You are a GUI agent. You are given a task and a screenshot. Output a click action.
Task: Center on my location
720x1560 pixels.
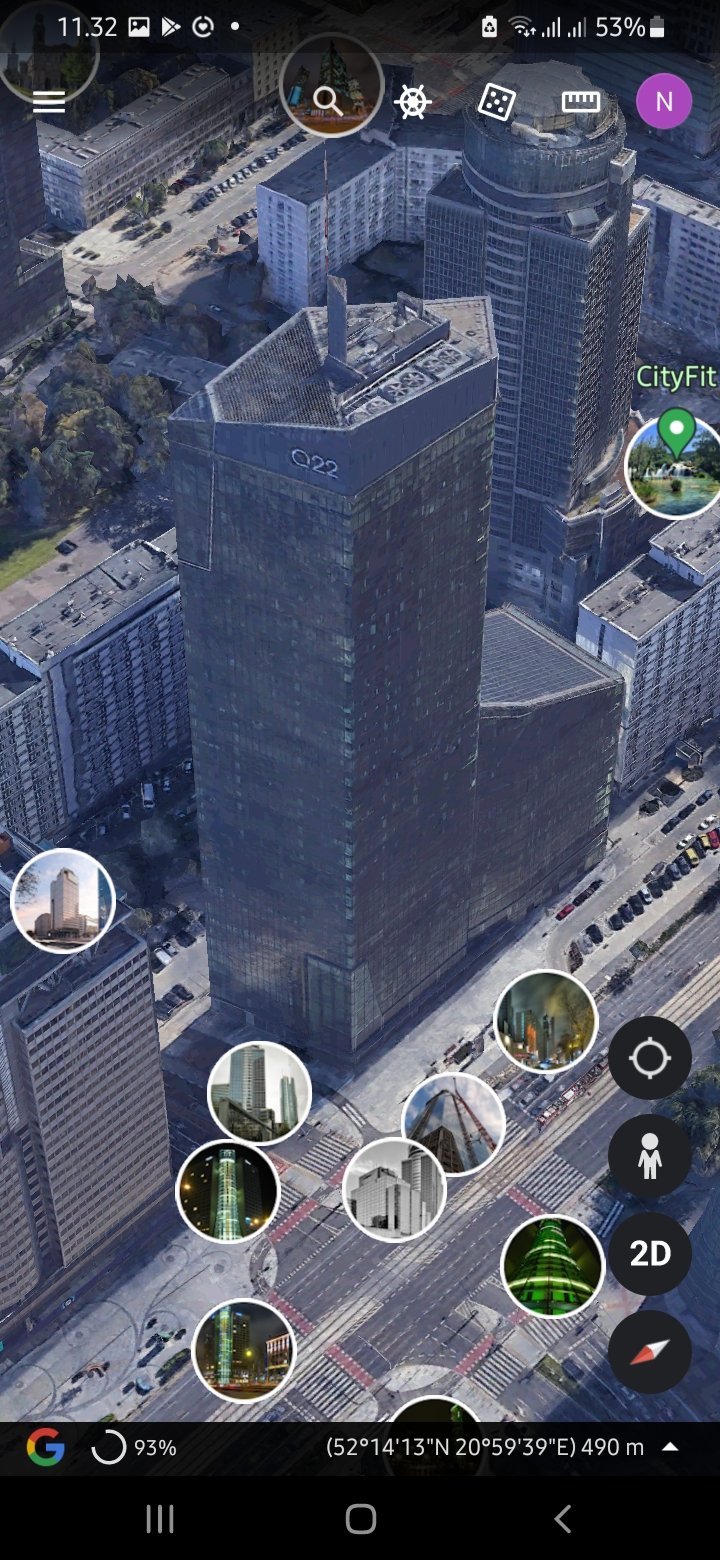coord(650,1058)
